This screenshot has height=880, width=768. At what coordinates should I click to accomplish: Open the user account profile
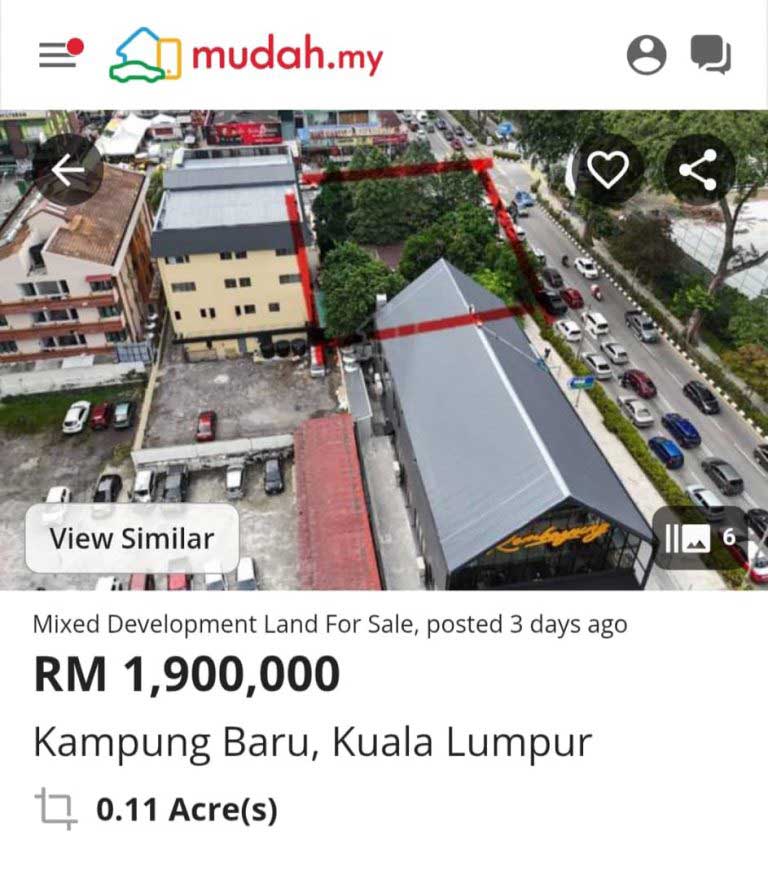click(x=646, y=55)
